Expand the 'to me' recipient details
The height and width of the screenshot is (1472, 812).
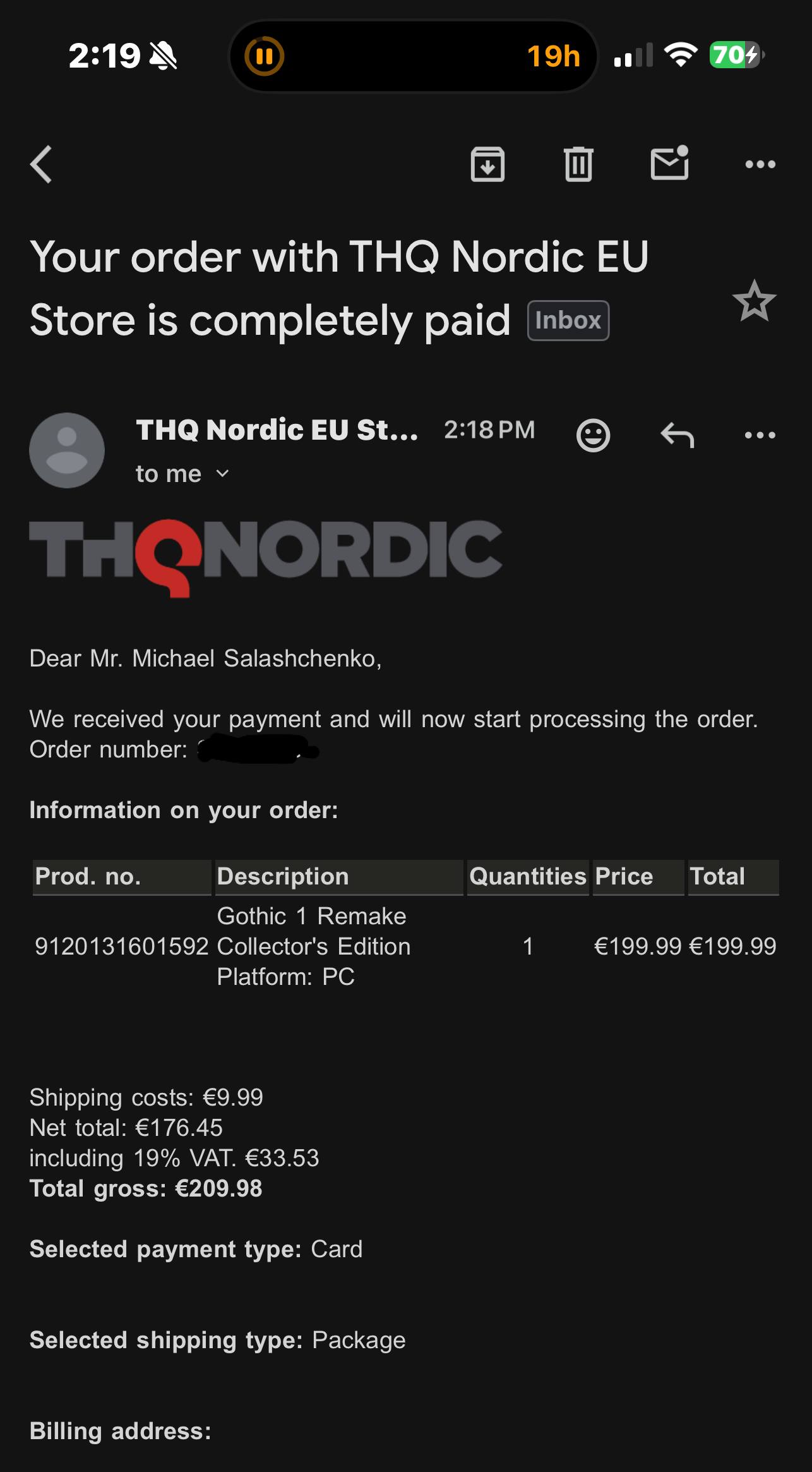pyautogui.click(x=183, y=474)
